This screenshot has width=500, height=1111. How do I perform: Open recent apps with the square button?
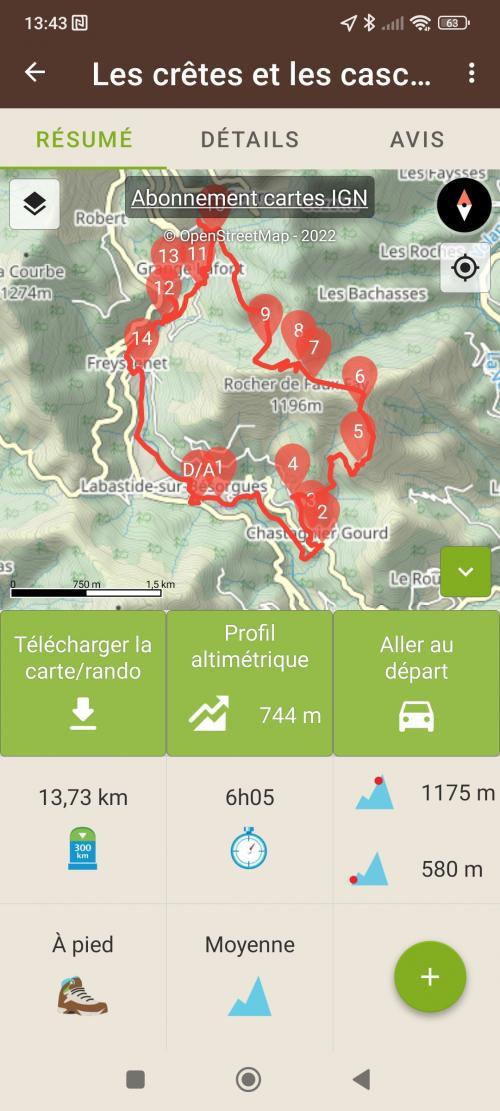135,1079
